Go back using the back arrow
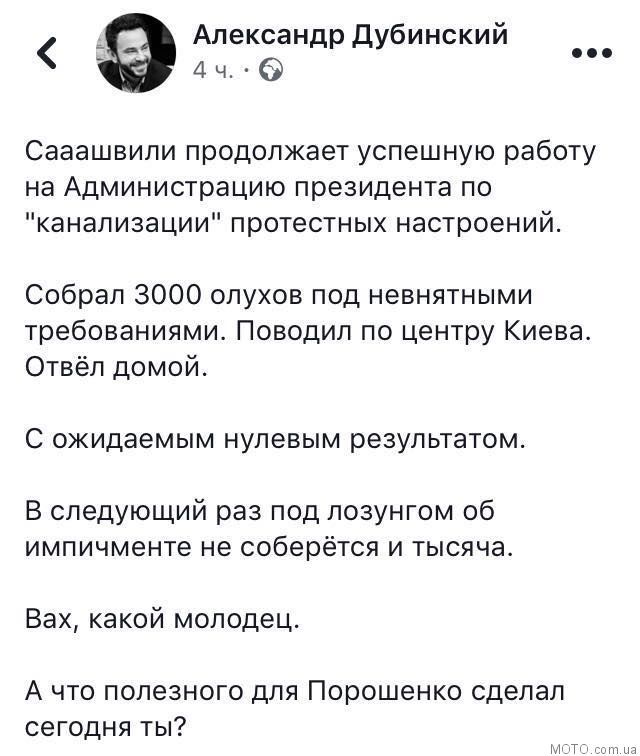This screenshot has height=756, width=640. pyautogui.click(x=47, y=53)
